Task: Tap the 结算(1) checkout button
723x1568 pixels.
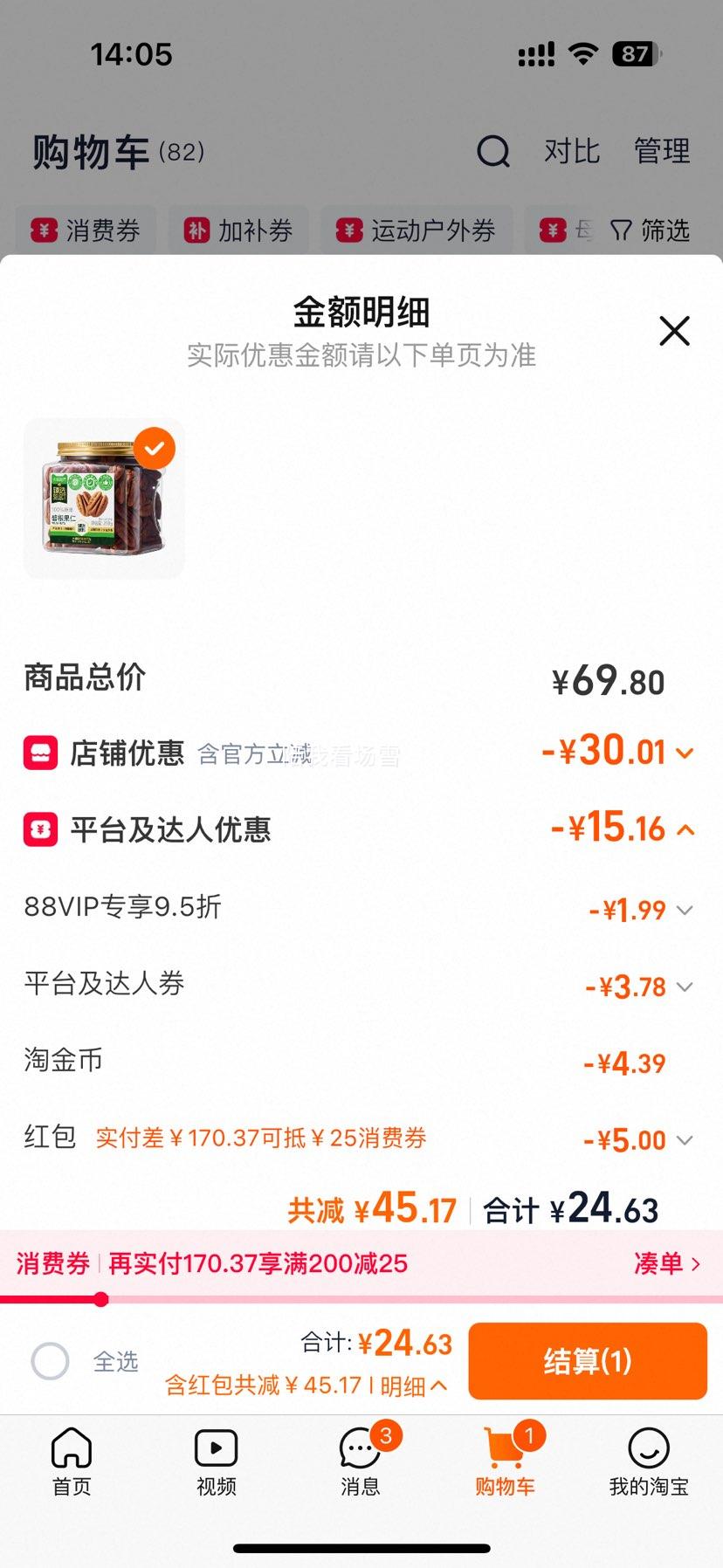Action: coord(586,1361)
